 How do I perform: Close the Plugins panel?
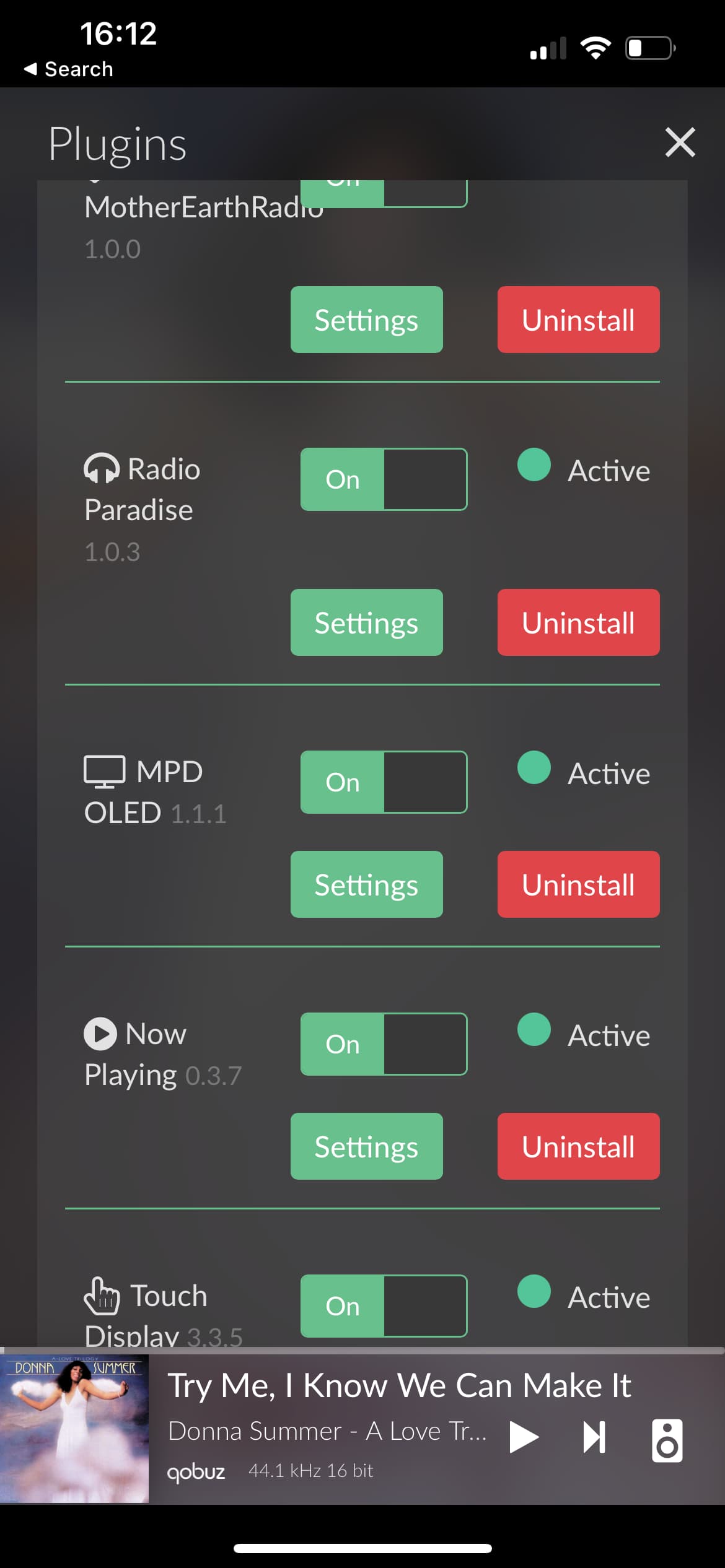point(680,142)
